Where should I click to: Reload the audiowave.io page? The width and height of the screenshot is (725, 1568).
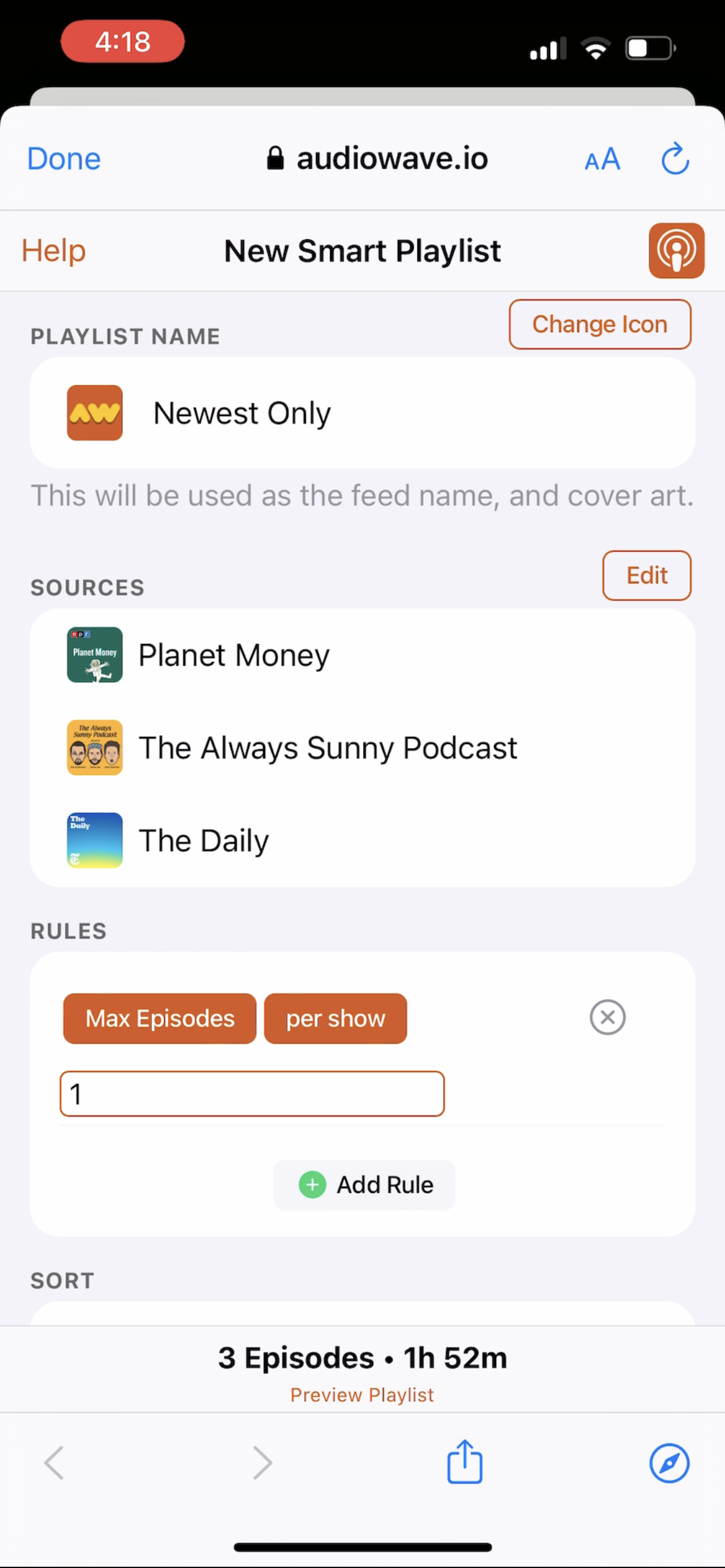[x=675, y=159]
